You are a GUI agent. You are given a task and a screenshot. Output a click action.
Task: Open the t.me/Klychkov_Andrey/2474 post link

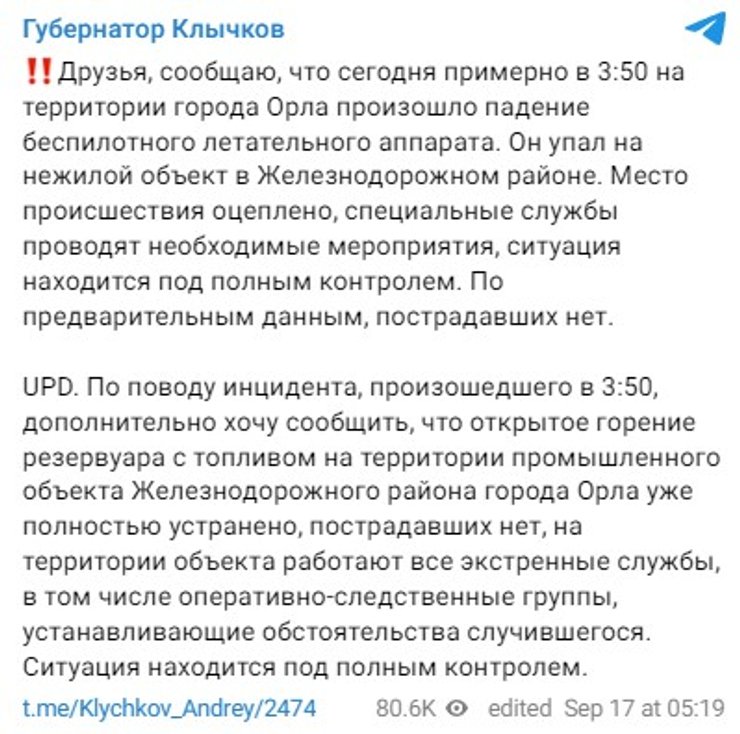click(x=169, y=708)
